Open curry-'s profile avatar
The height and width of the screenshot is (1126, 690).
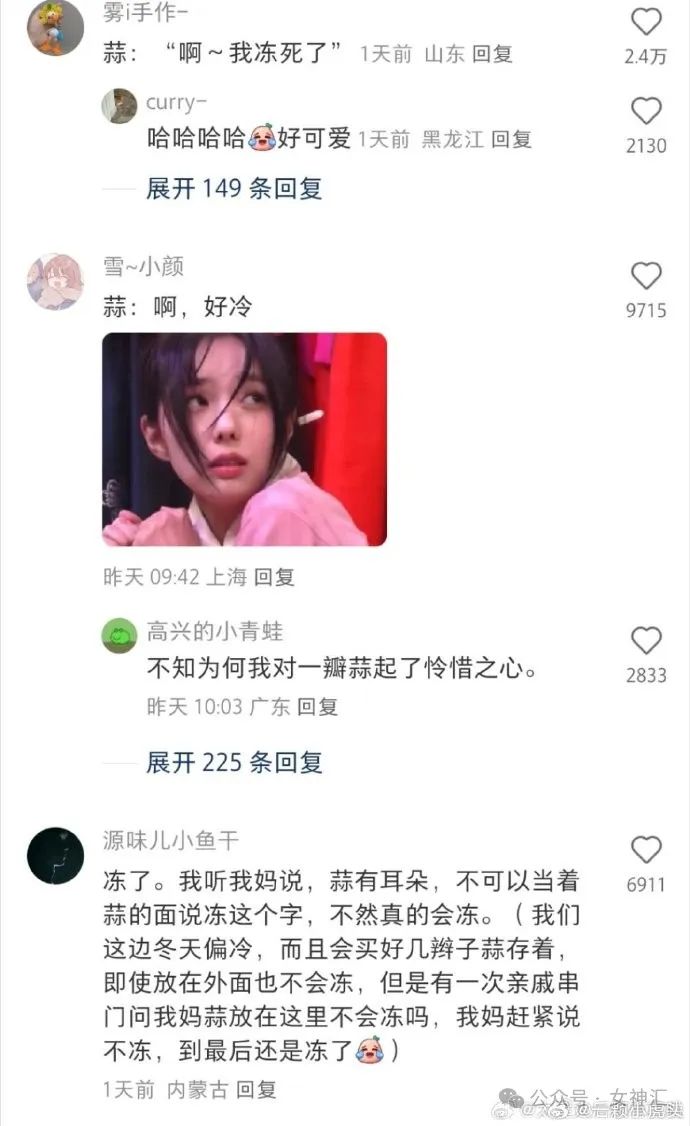[x=119, y=106]
